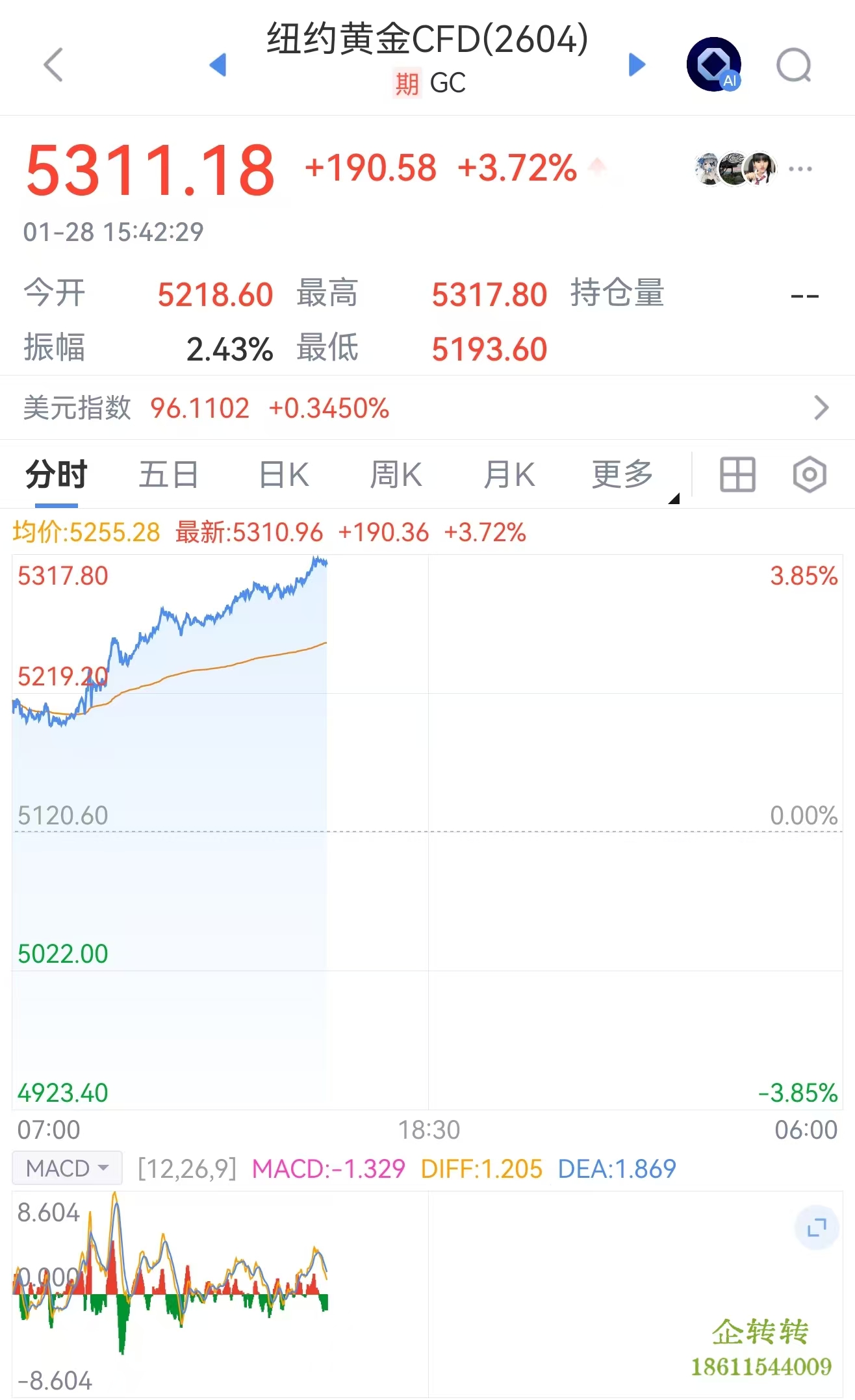
Task: Open the MACD indicator dropdown
Action: [67, 1168]
